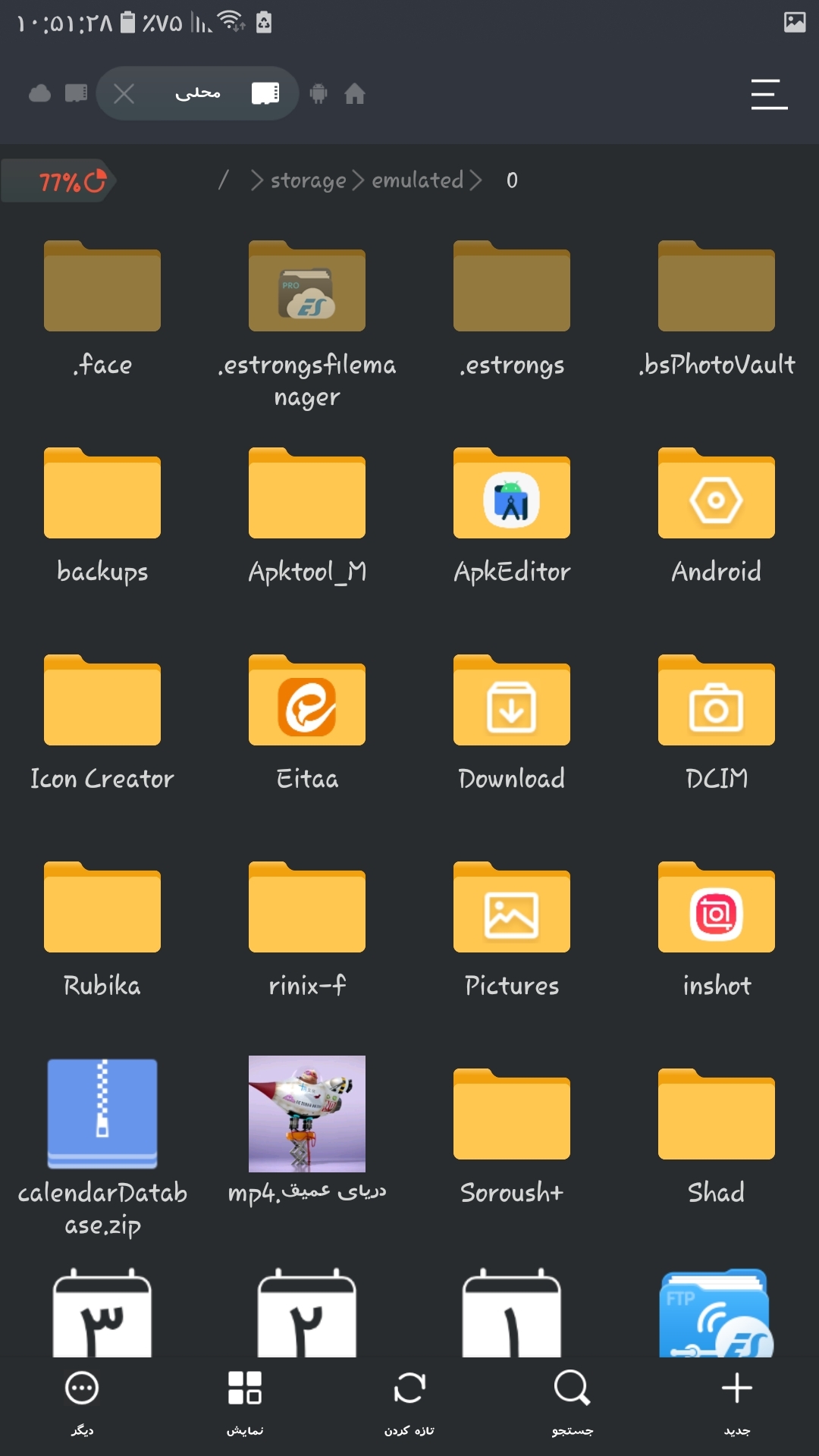
Task: Jump to the emulated path segment
Action: [416, 180]
